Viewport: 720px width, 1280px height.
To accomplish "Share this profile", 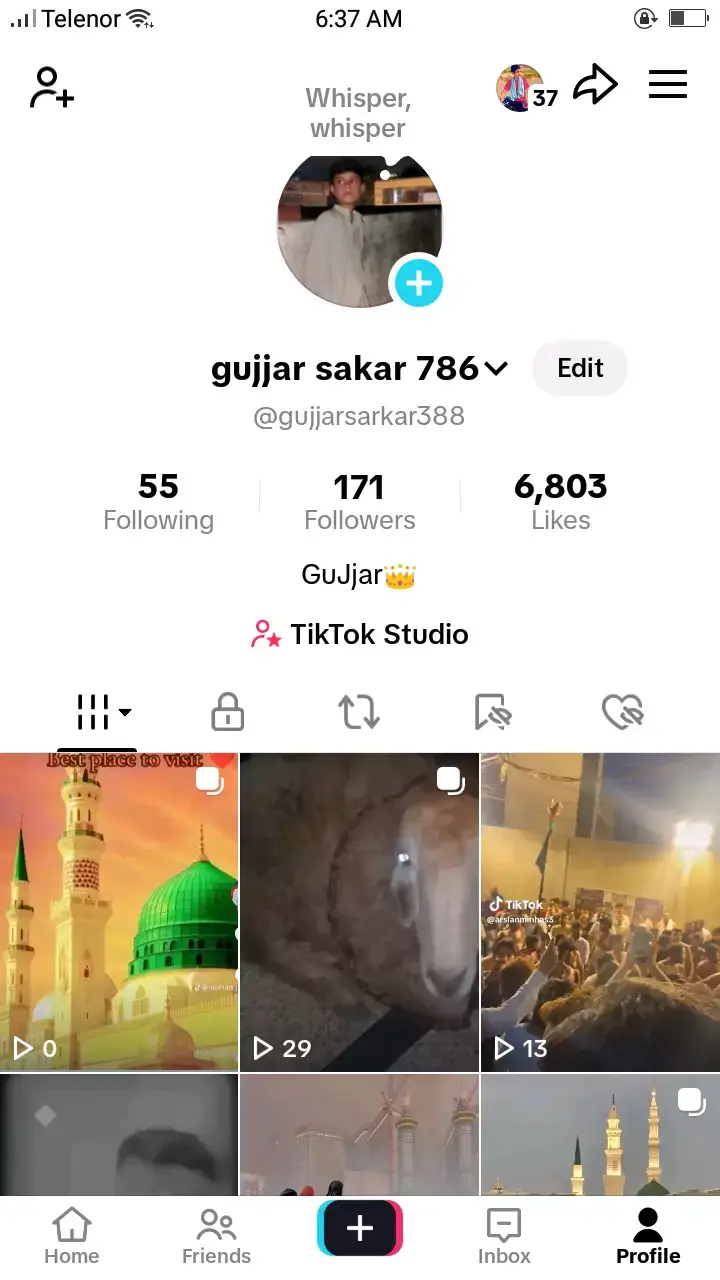I will pyautogui.click(x=595, y=86).
